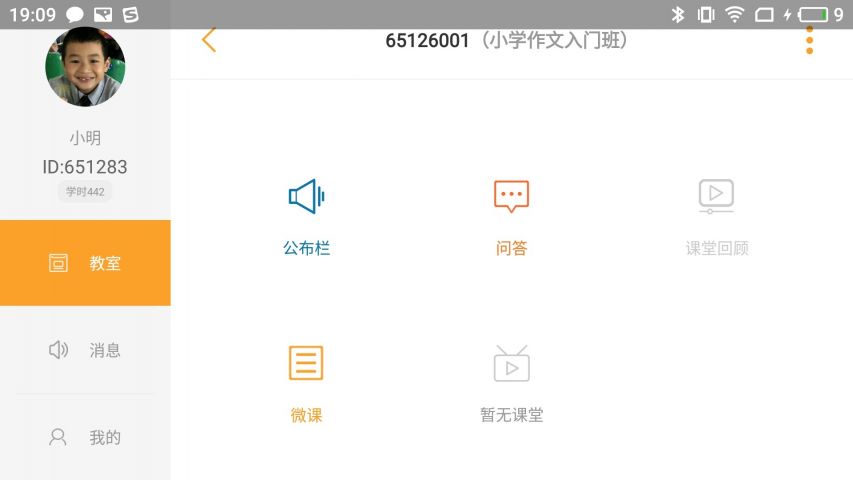Open the 微课 micro-lessons
This screenshot has height=480, width=853.
(x=306, y=384)
